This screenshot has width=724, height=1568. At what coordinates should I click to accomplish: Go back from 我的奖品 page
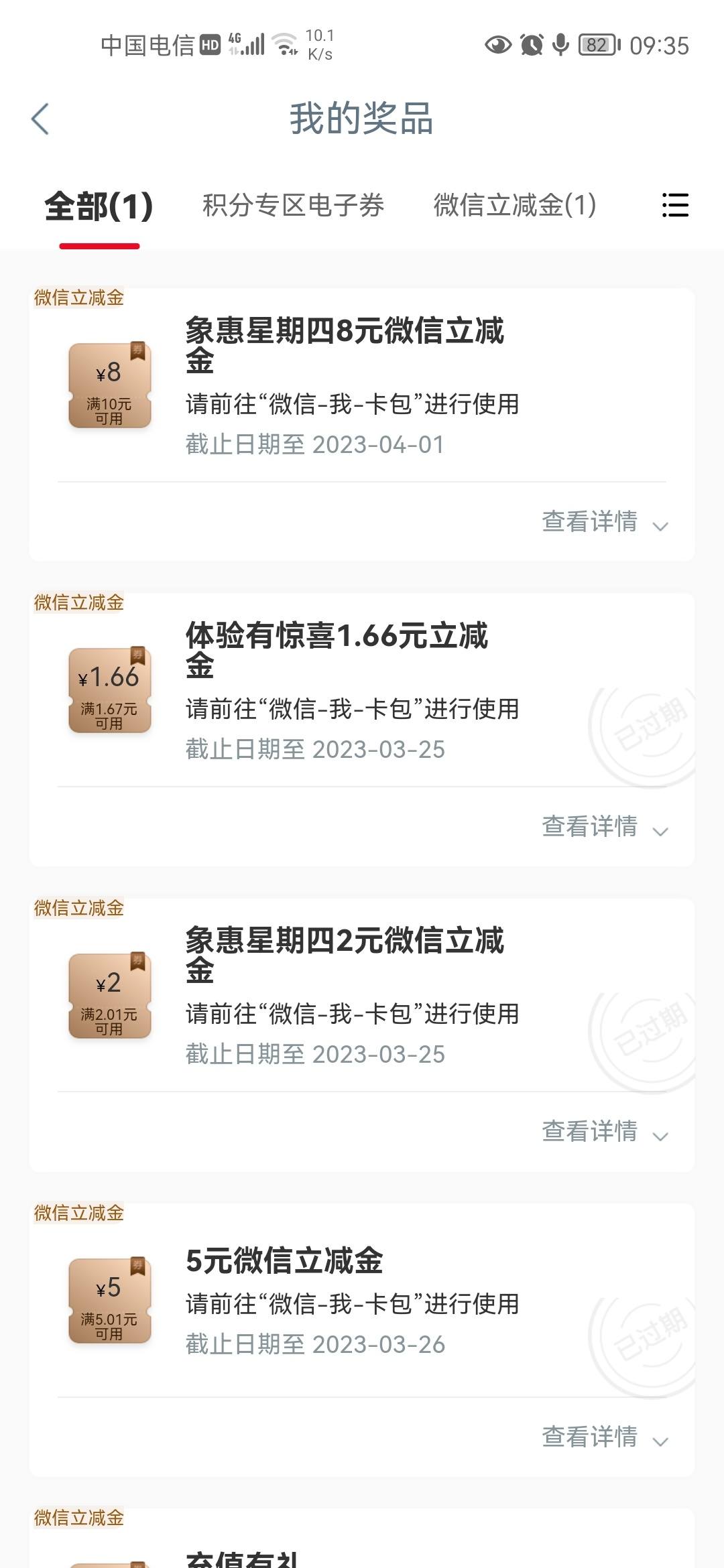40,119
